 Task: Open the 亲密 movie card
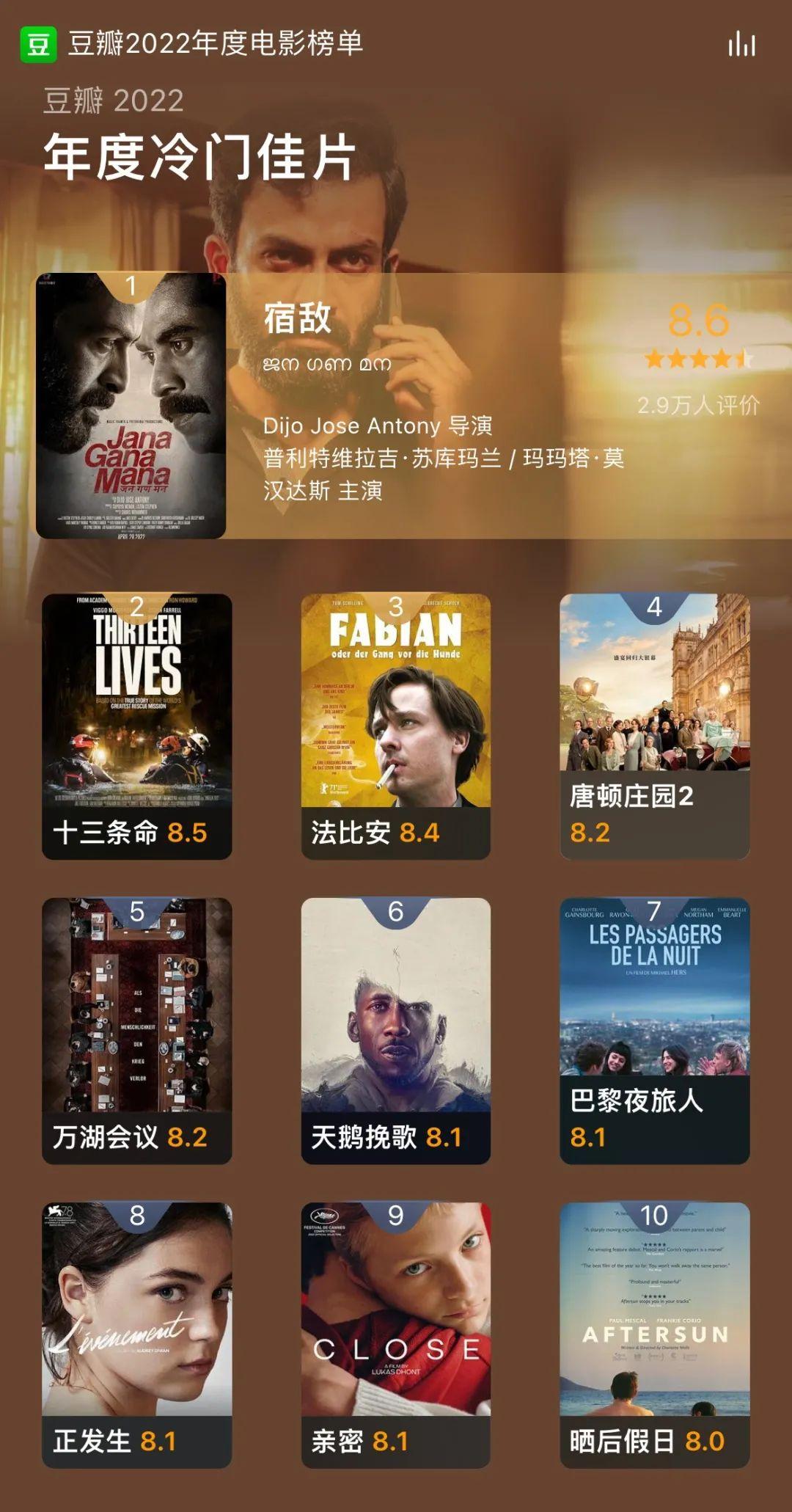(396, 1334)
